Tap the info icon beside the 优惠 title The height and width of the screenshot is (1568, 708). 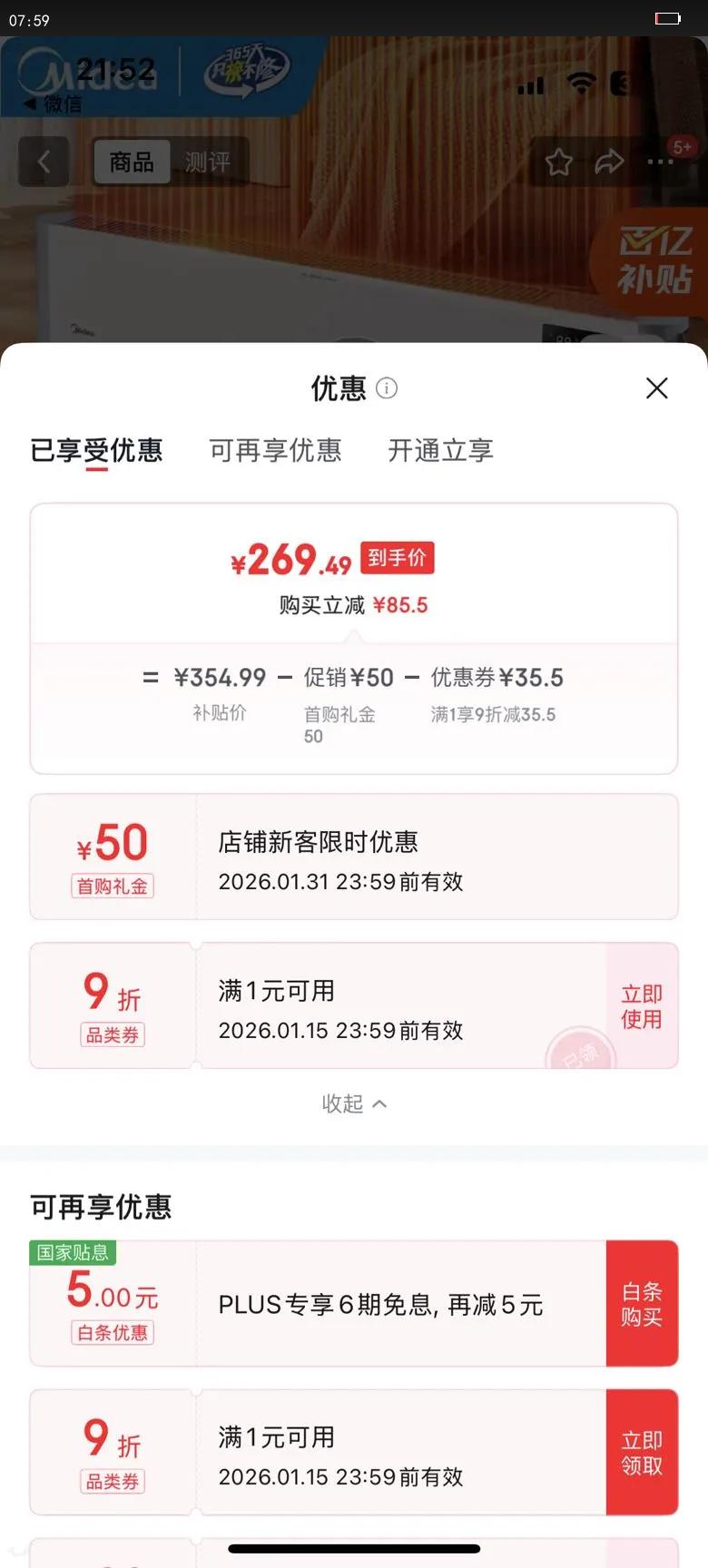tap(387, 388)
